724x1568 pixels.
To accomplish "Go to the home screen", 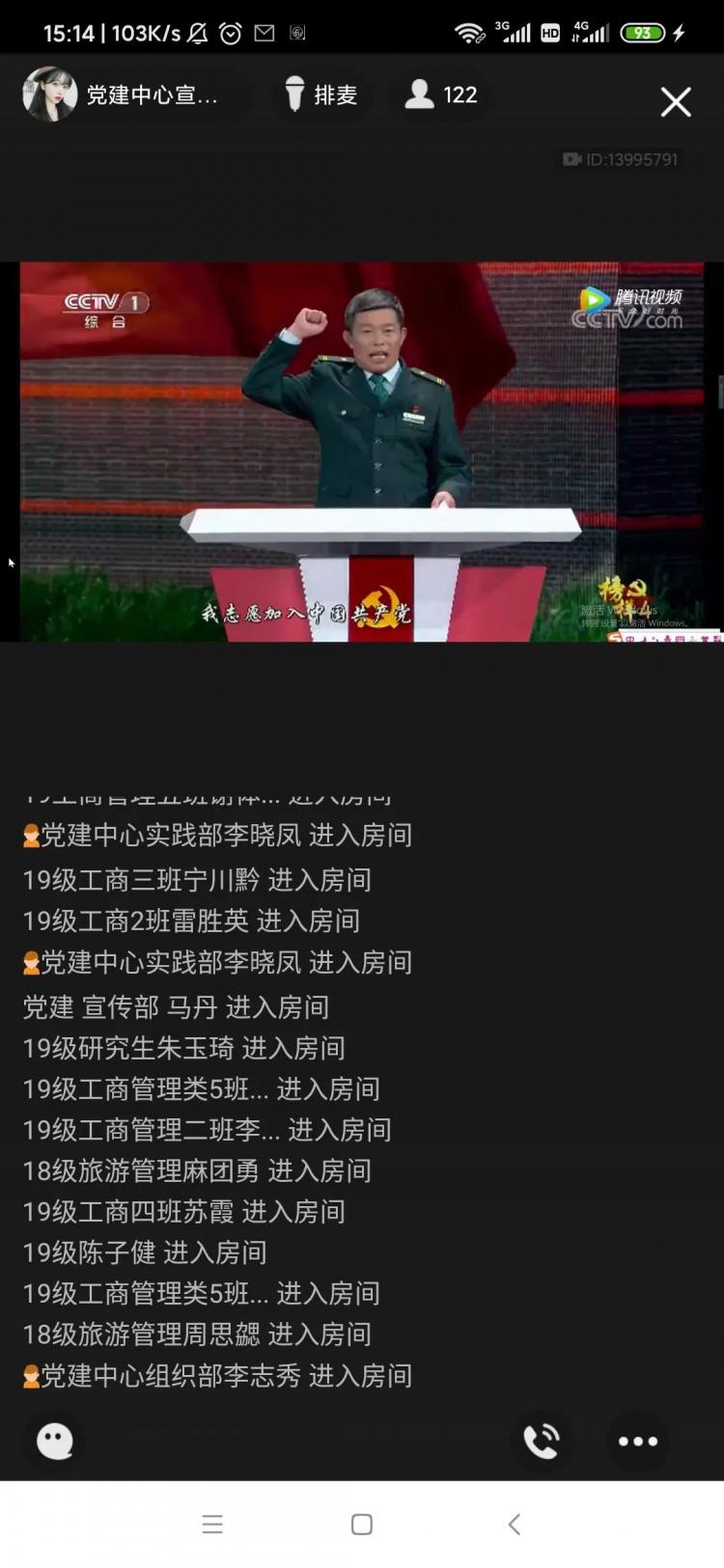I will (362, 1524).
